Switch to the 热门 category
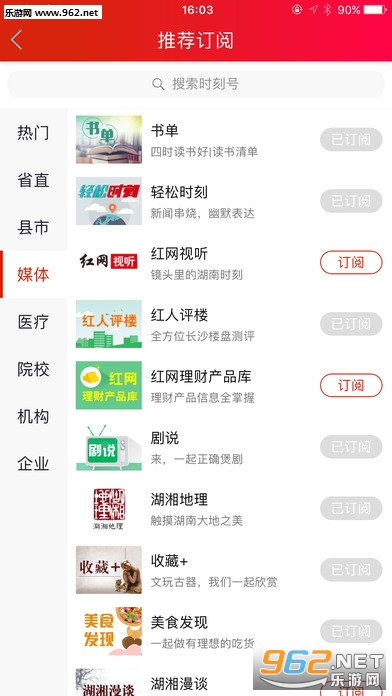Screen dimensions: 392x696 (33, 133)
